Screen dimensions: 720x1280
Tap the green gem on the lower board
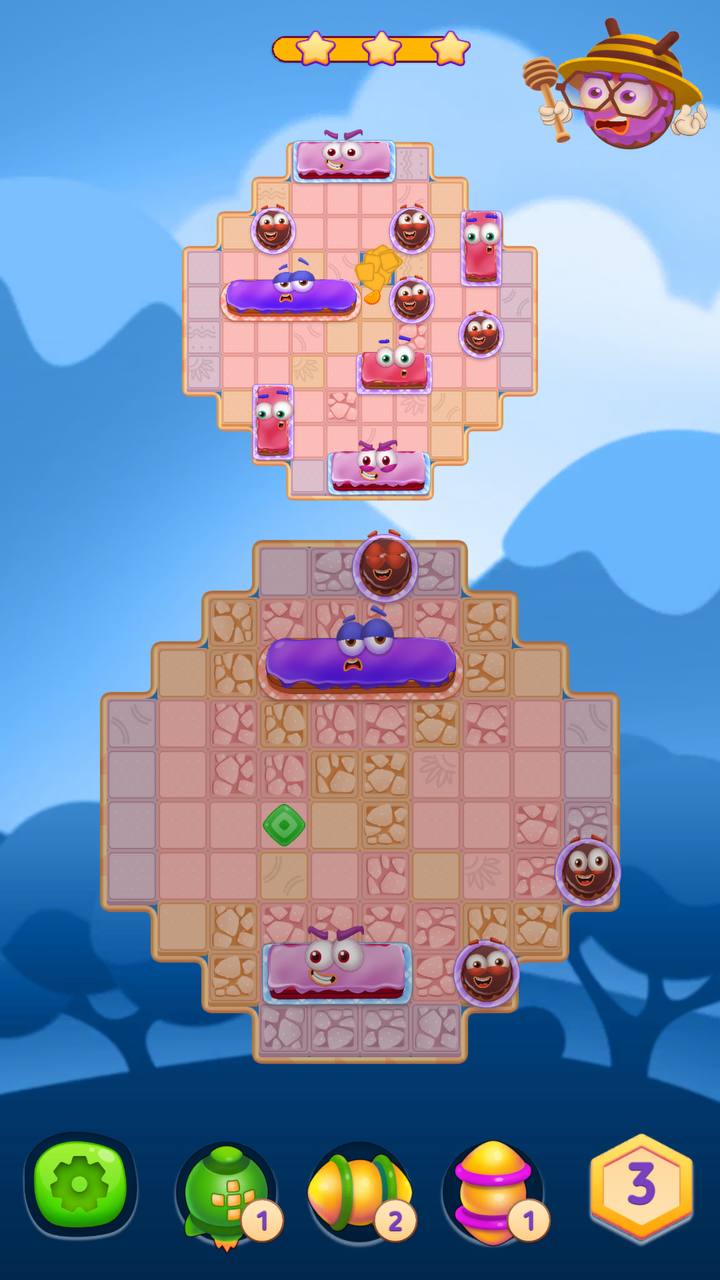tap(284, 825)
